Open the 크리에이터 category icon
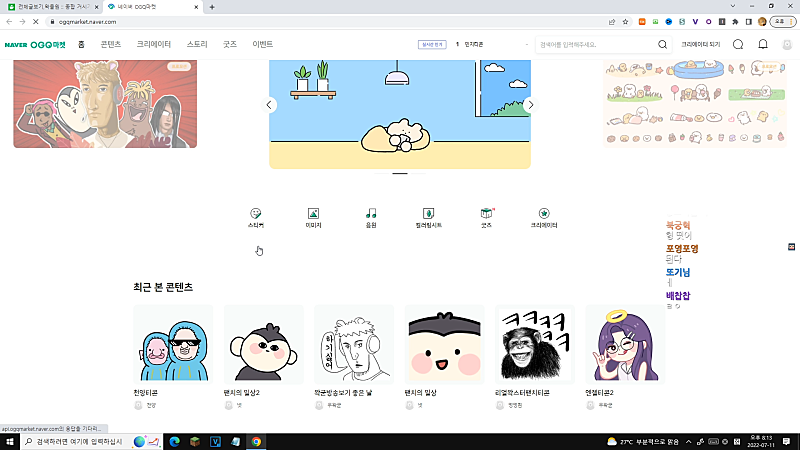Screen dimensions: 800x450 544,214
